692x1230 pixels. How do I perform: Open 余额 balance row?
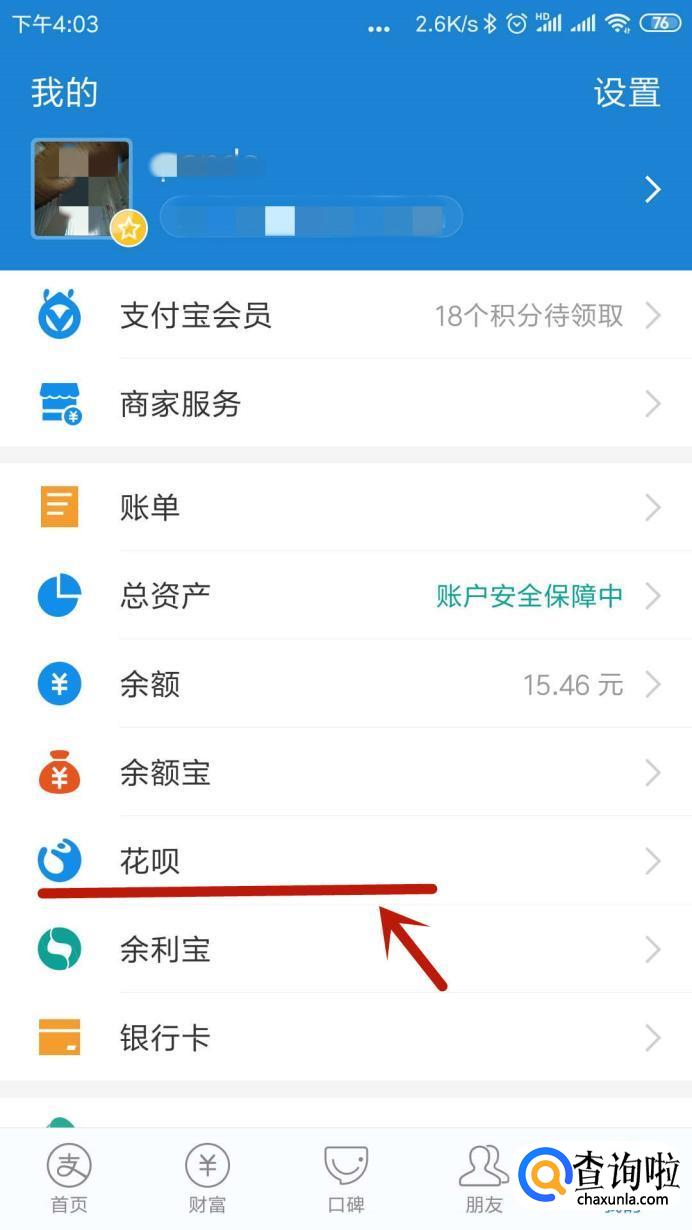pos(346,684)
